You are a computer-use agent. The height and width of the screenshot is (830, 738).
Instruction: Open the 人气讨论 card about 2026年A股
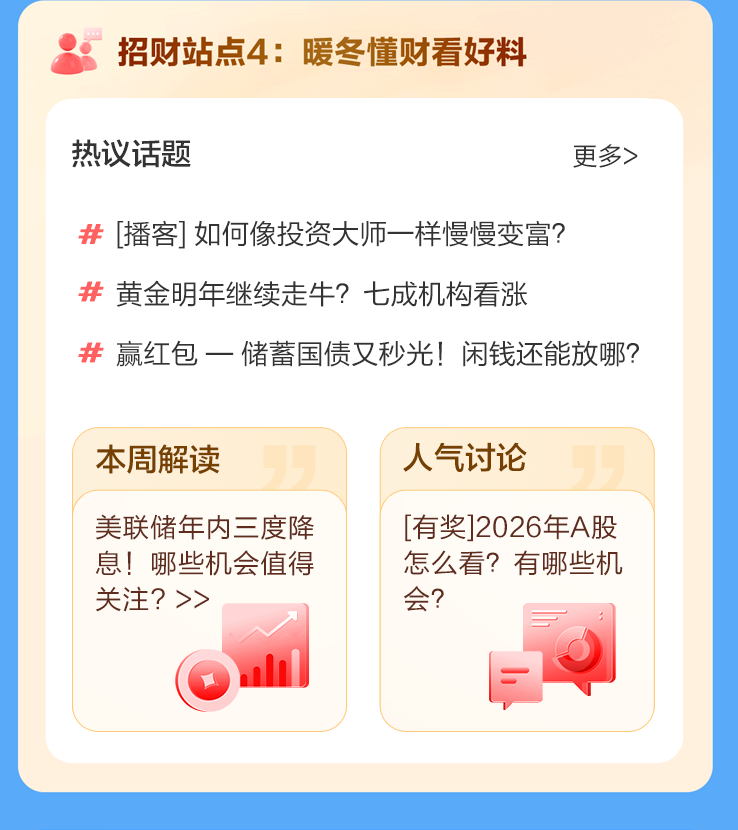[x=517, y=580]
